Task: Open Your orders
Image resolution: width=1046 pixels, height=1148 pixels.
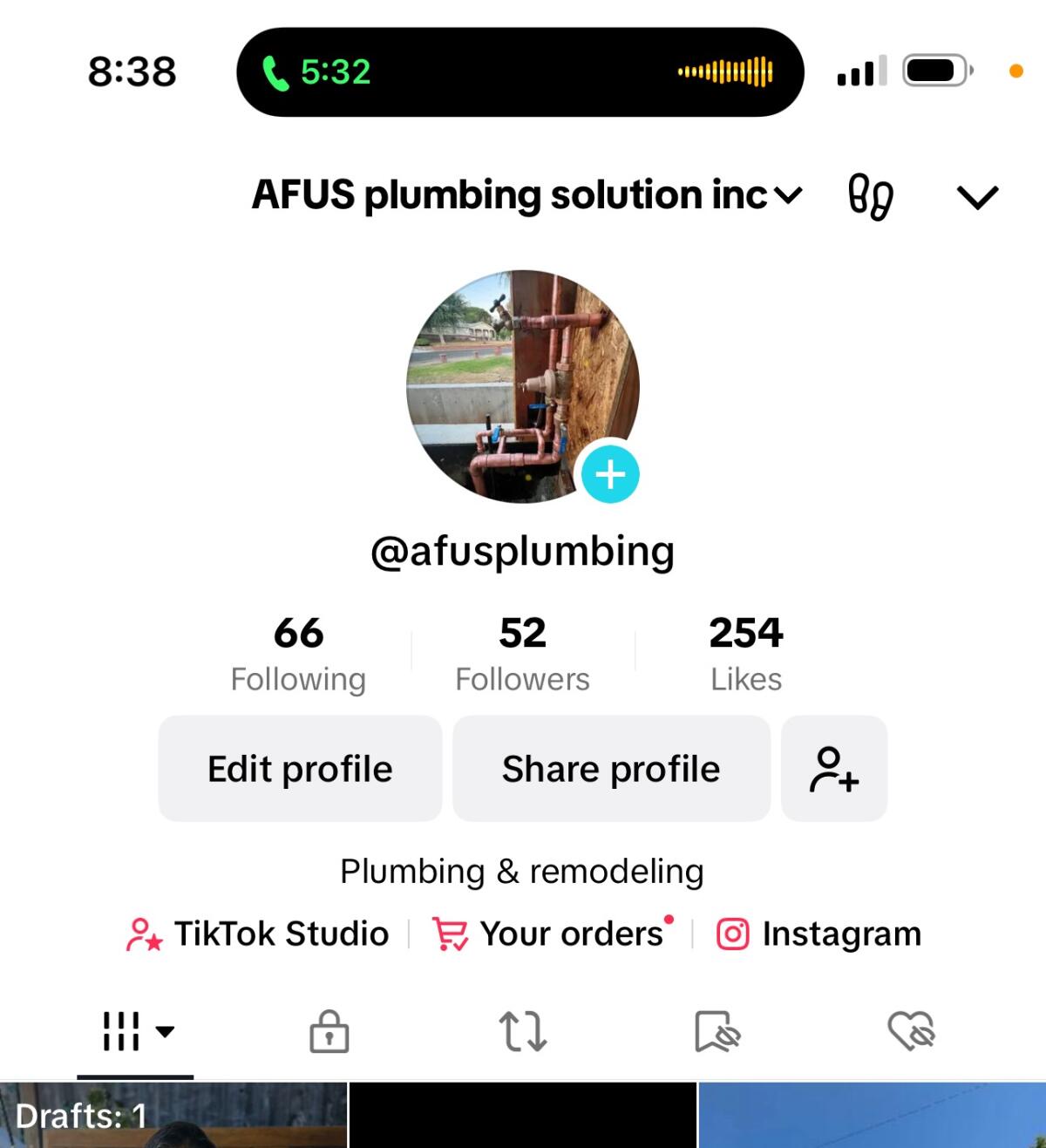Action: tap(553, 934)
